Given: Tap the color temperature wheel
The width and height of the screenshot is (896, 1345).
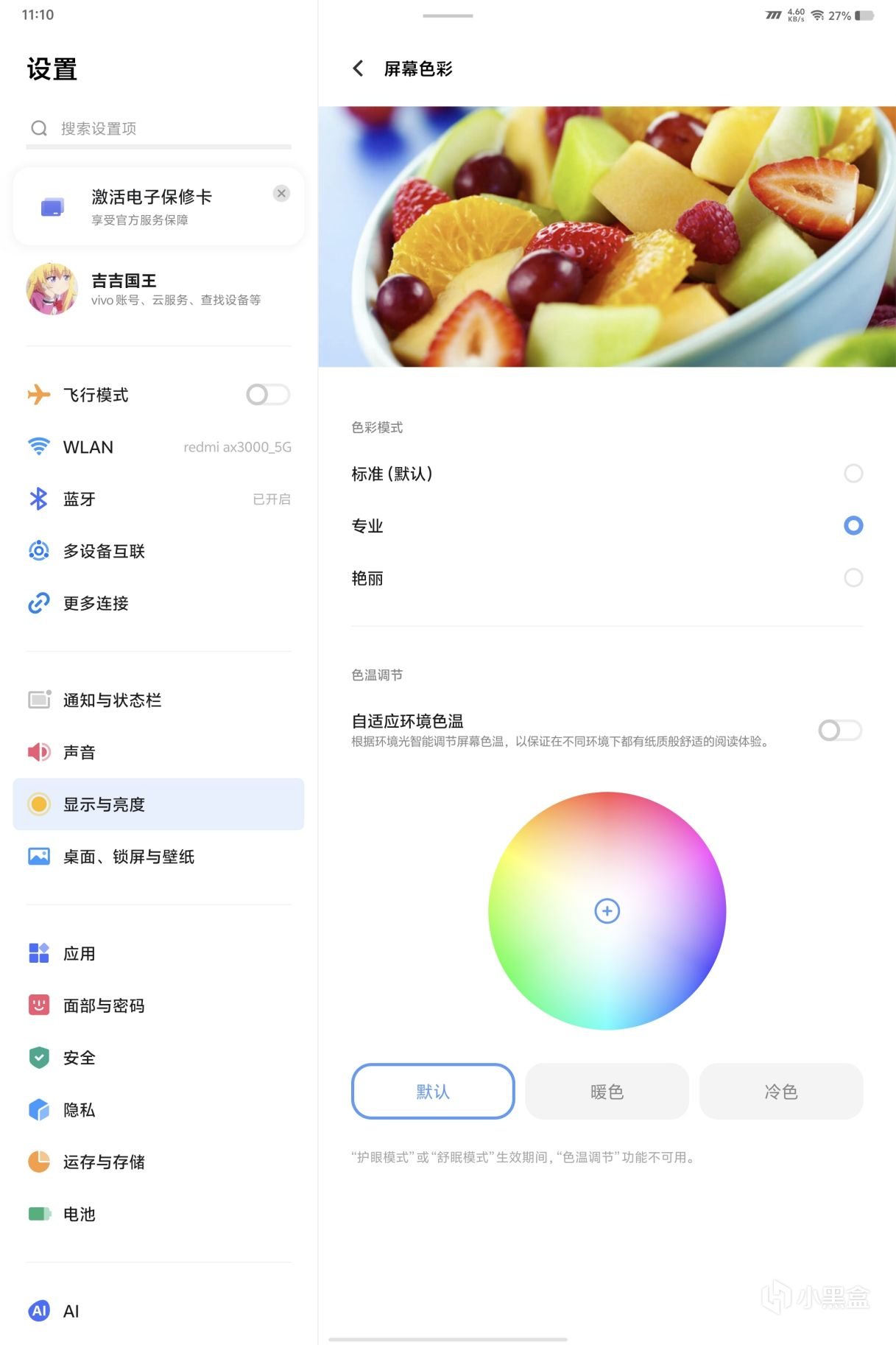Looking at the screenshot, I should [607, 910].
